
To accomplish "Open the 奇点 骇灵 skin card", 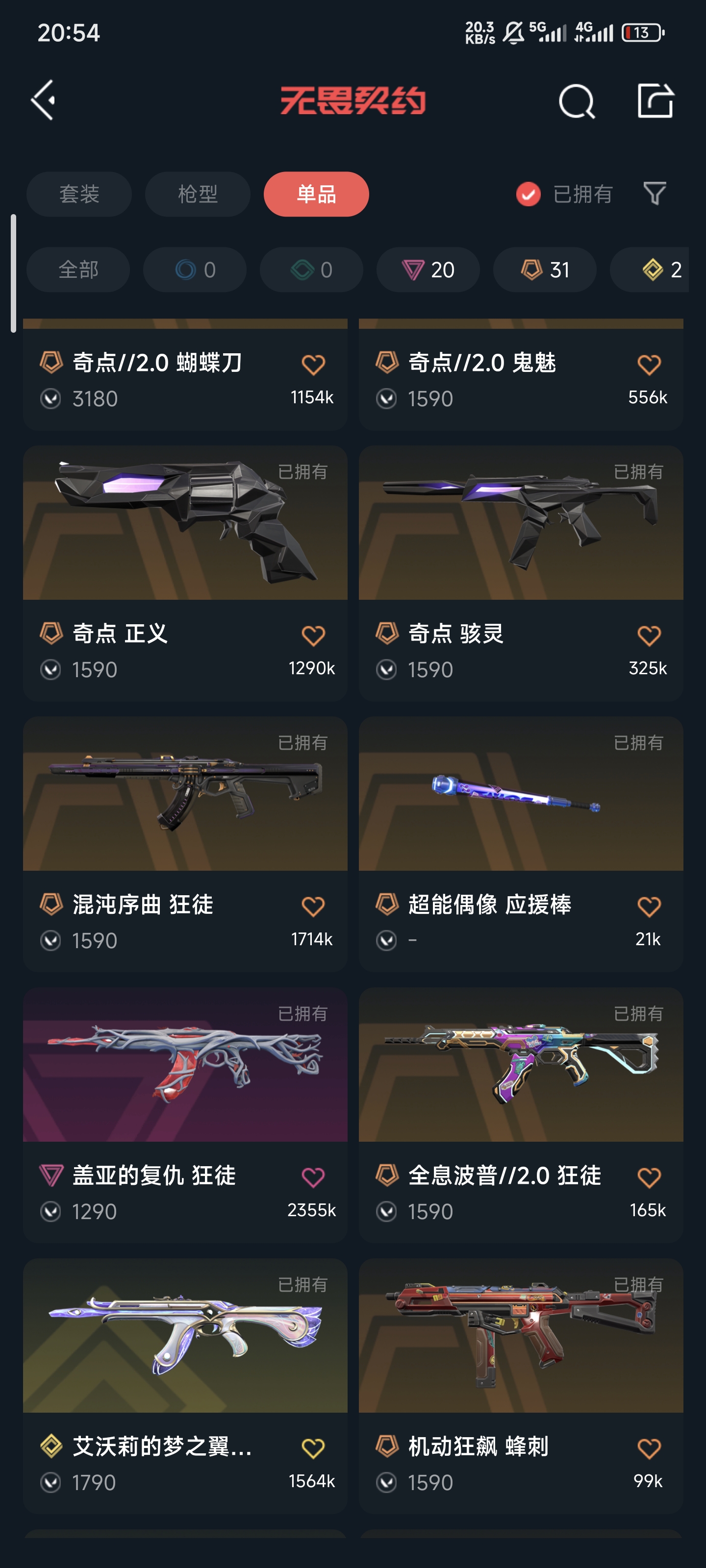I will (521, 572).
